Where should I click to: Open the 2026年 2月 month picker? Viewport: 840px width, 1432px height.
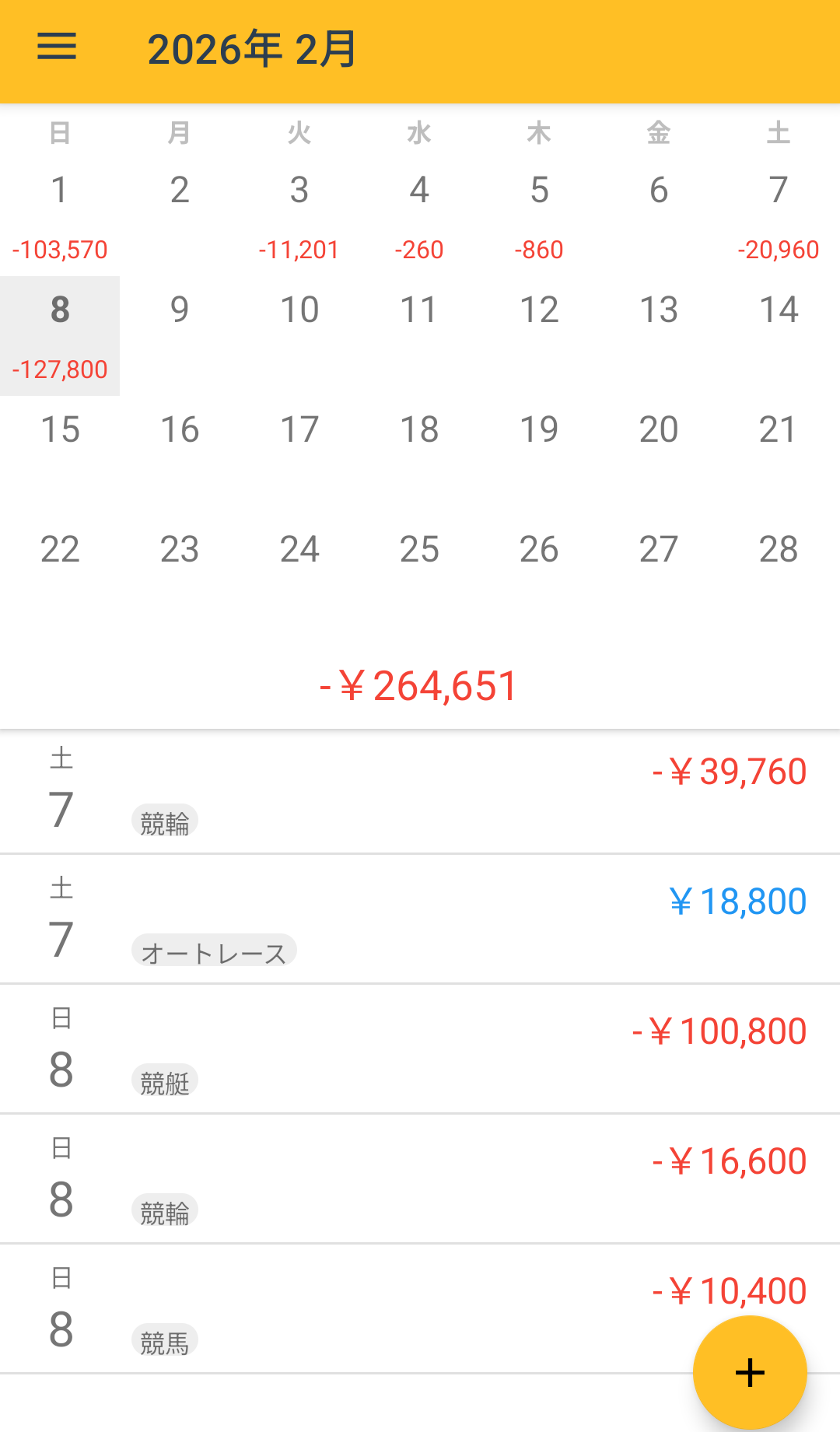coord(252,49)
